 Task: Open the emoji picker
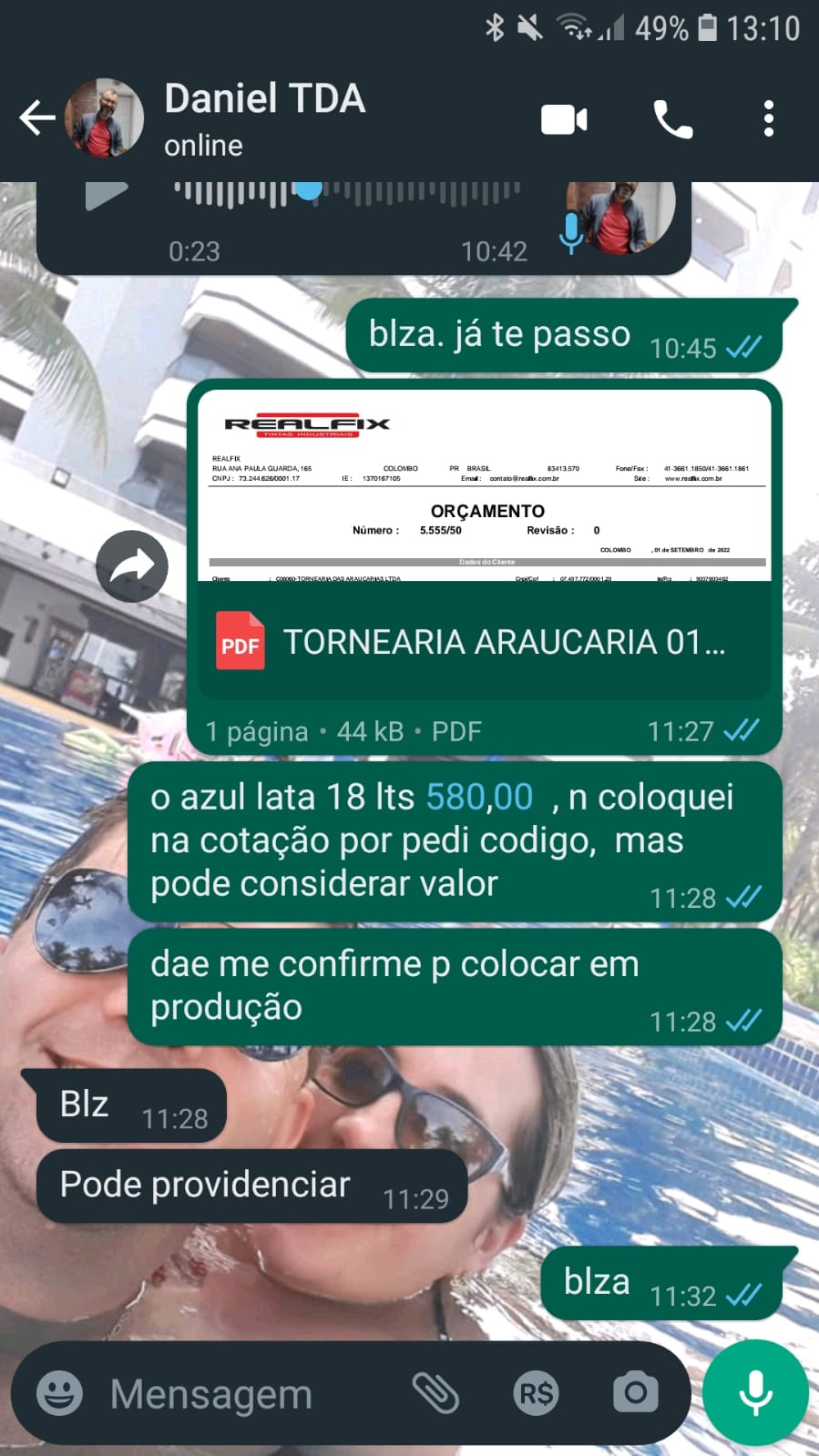[59, 1393]
